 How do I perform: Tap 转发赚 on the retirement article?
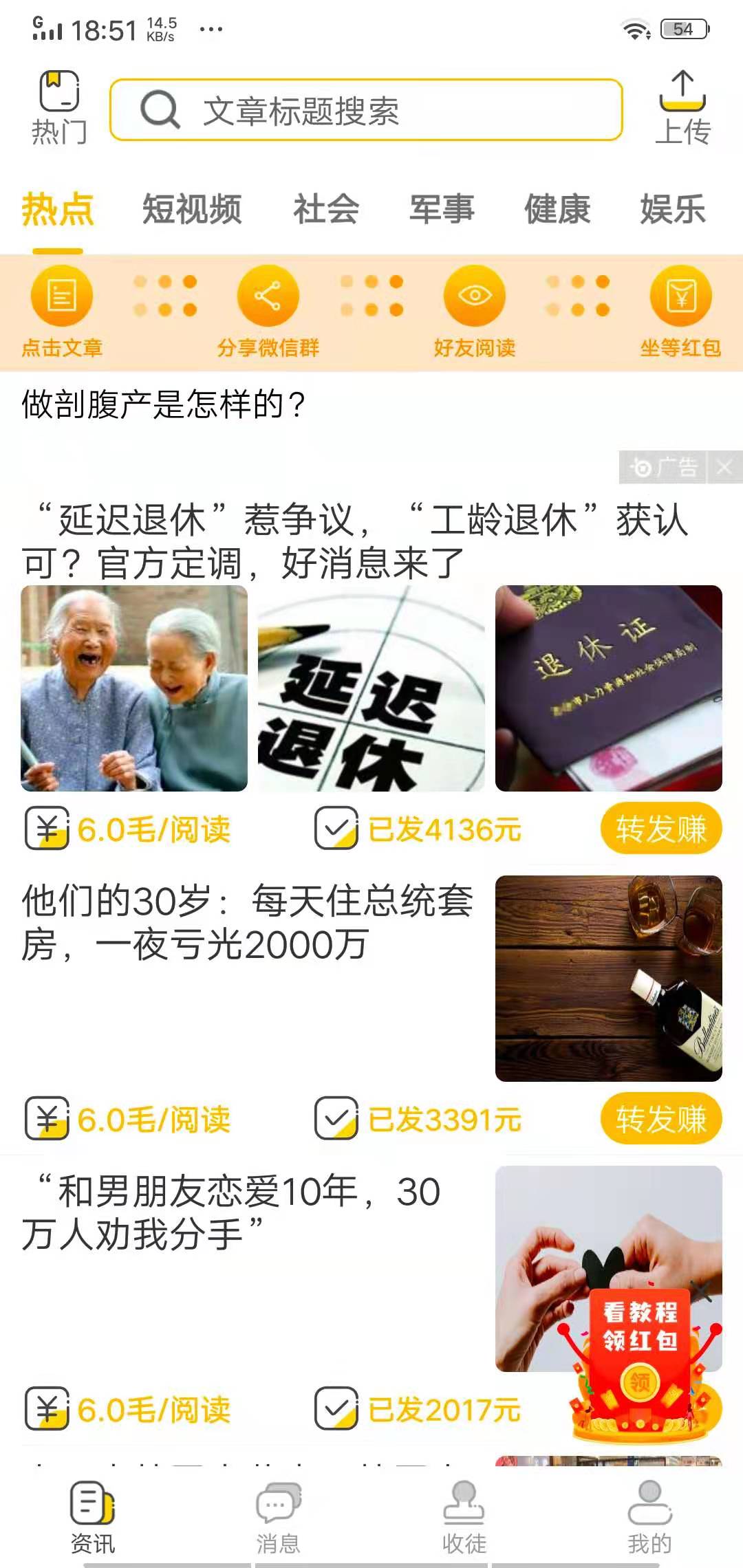(660, 829)
